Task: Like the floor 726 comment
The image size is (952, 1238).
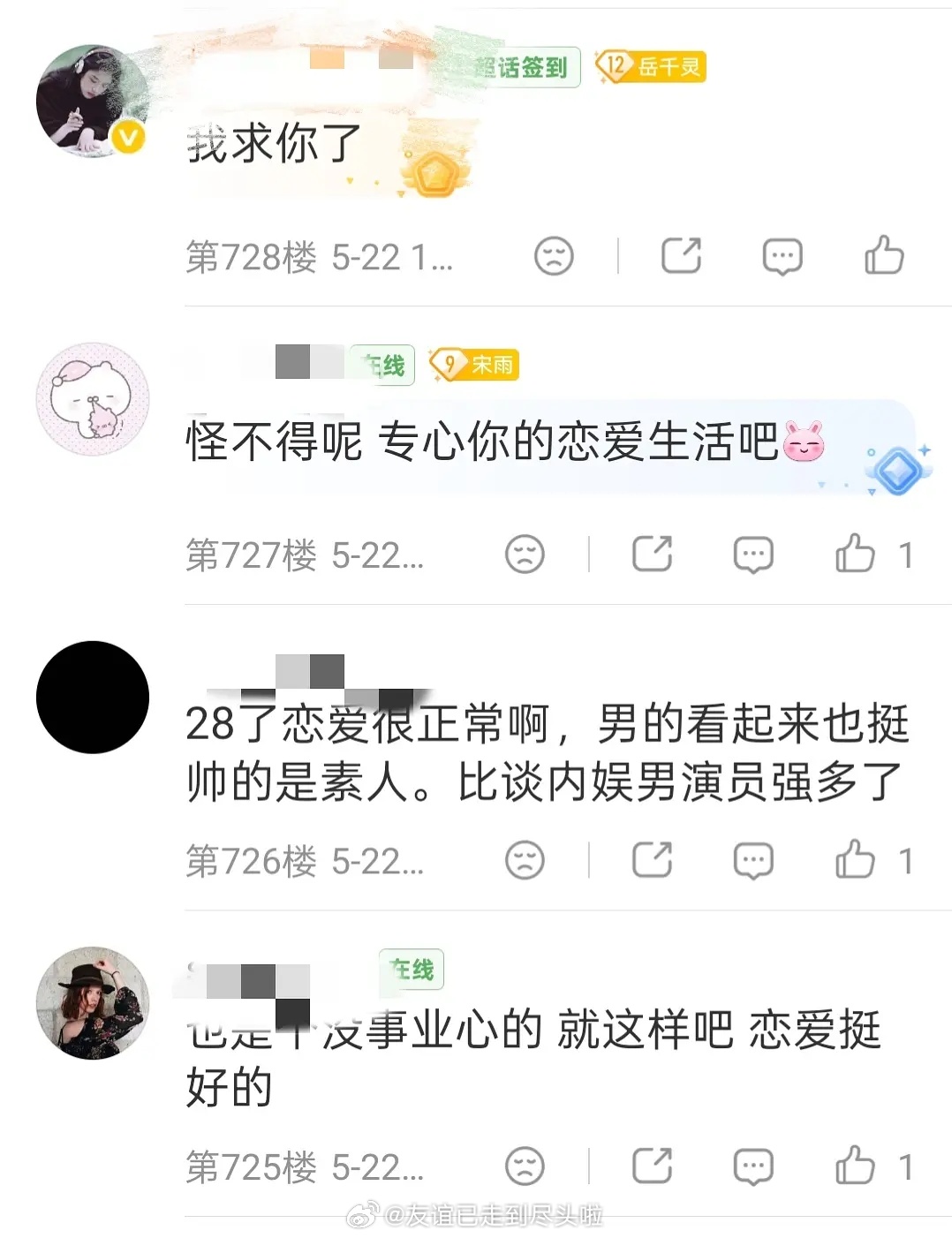Action: (855, 859)
